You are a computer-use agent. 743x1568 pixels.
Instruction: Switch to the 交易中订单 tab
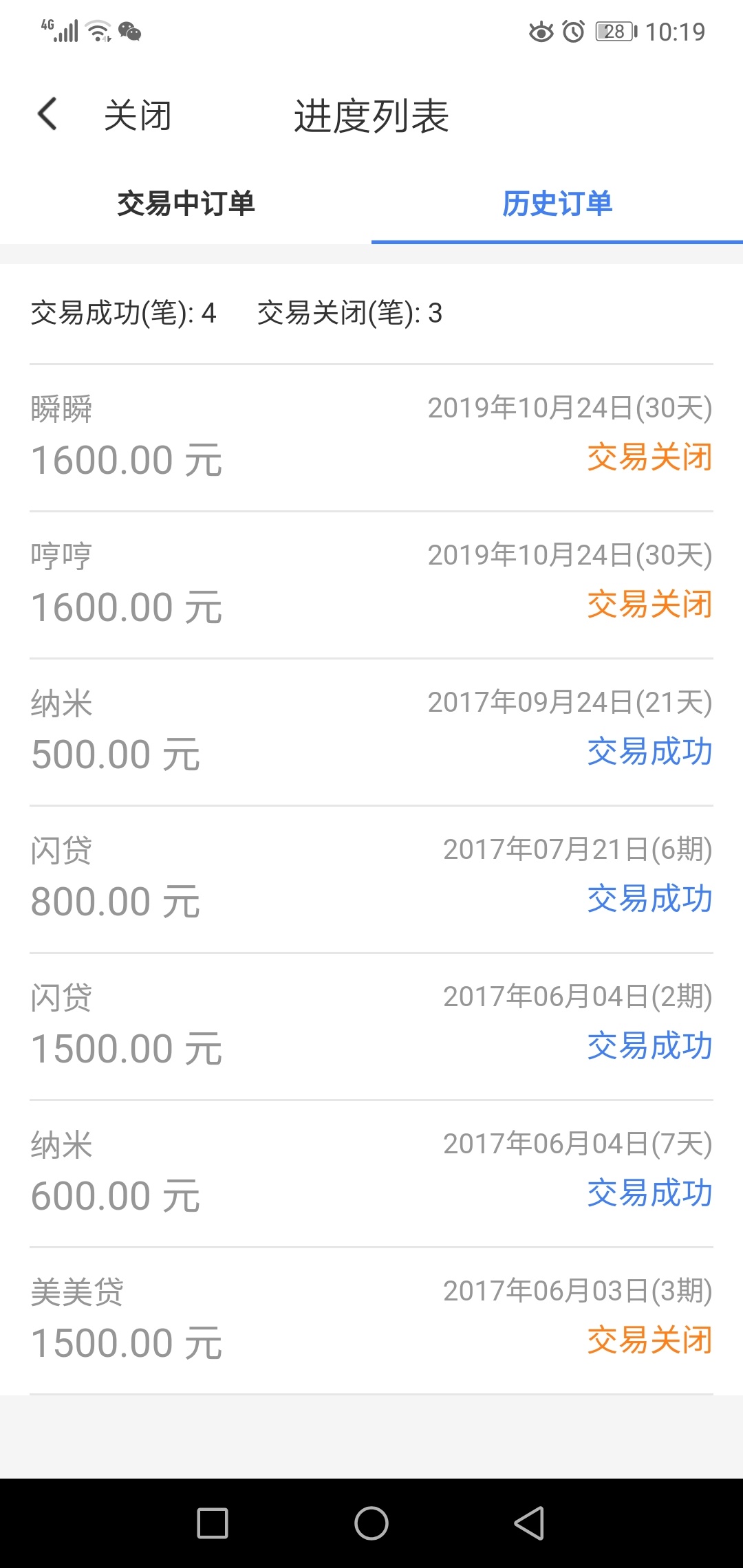point(186,204)
